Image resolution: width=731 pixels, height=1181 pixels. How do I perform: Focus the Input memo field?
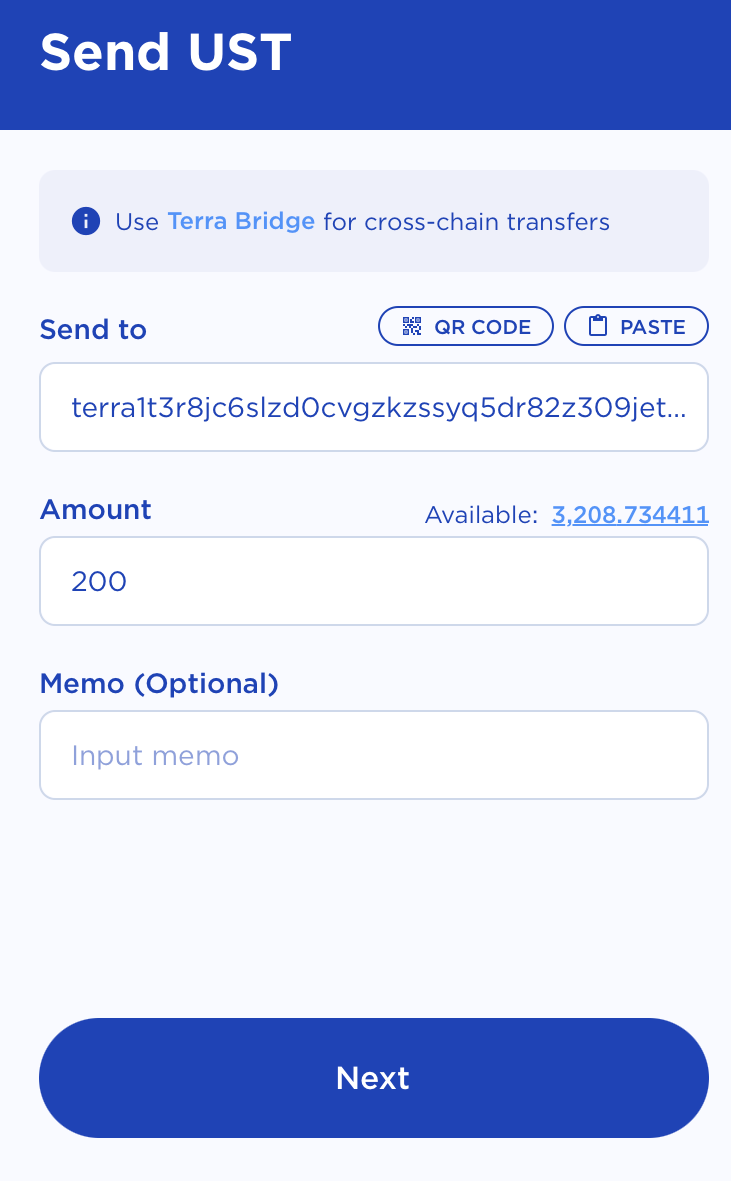click(x=373, y=755)
